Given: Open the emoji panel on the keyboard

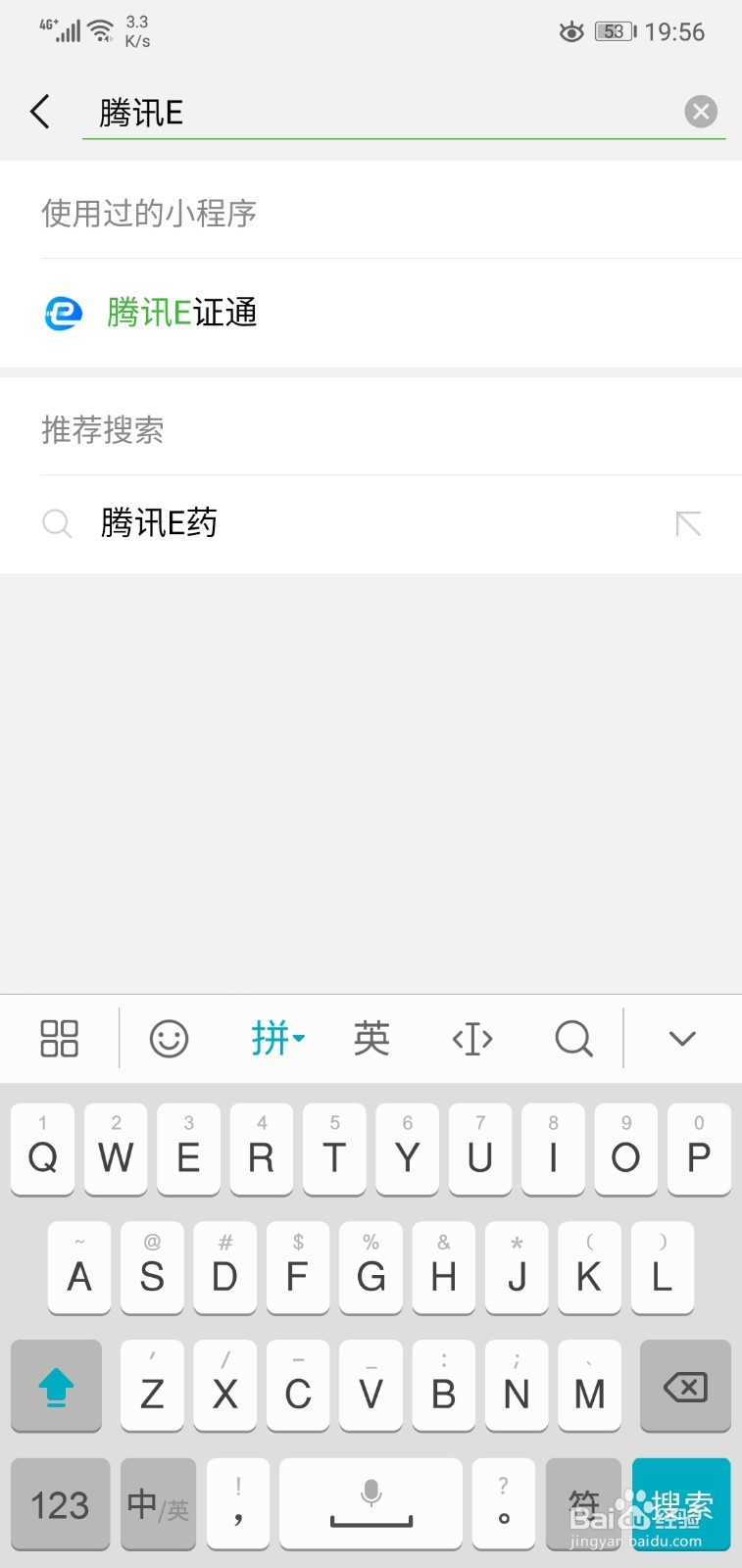Looking at the screenshot, I should [169, 1038].
